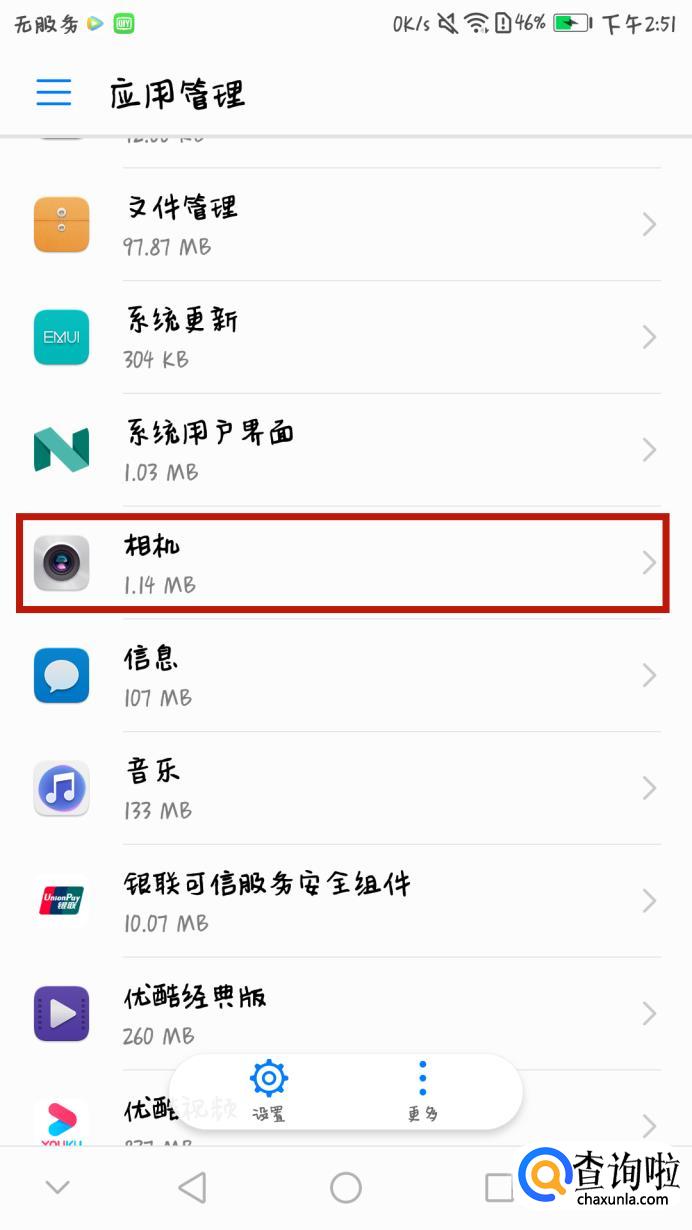Image resolution: width=692 pixels, height=1230 pixels.
Task: Open 优酷经典版 app details
Action: [345, 1014]
